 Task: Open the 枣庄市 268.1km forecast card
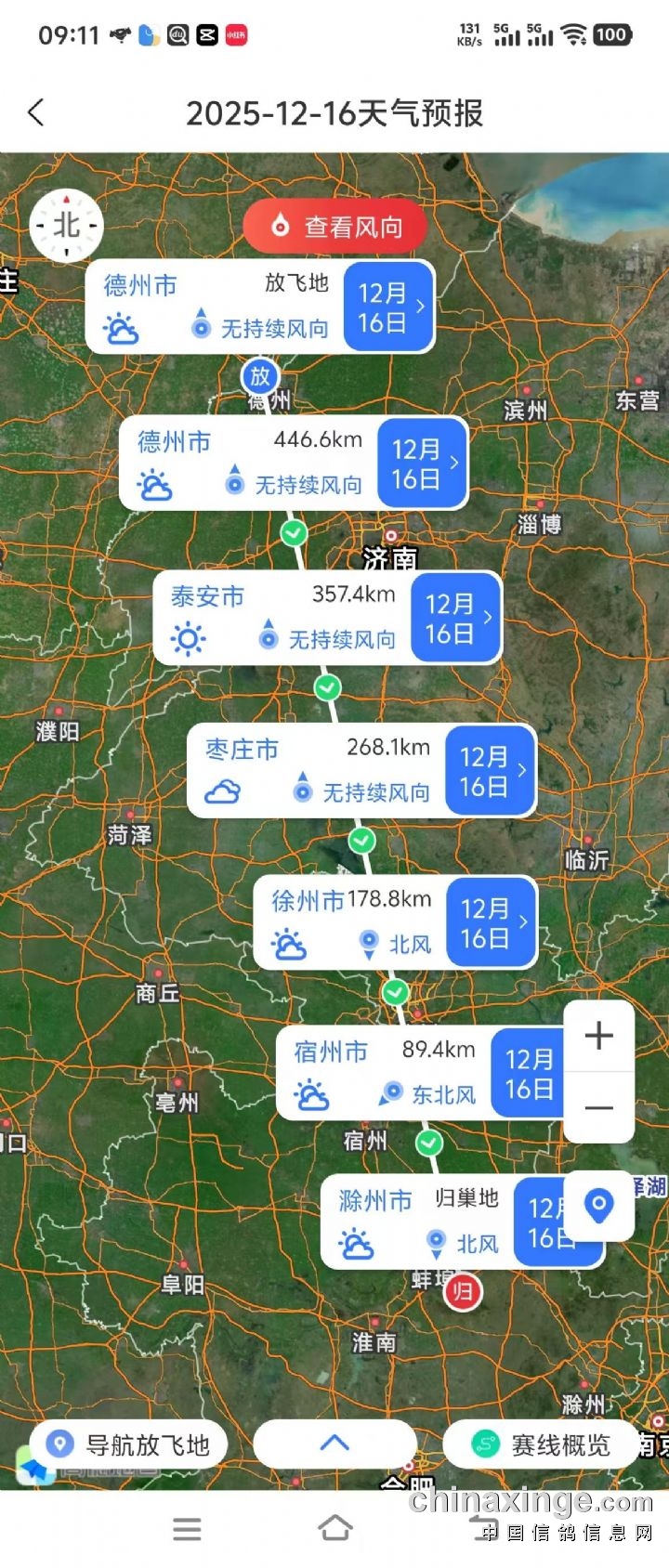point(361,770)
